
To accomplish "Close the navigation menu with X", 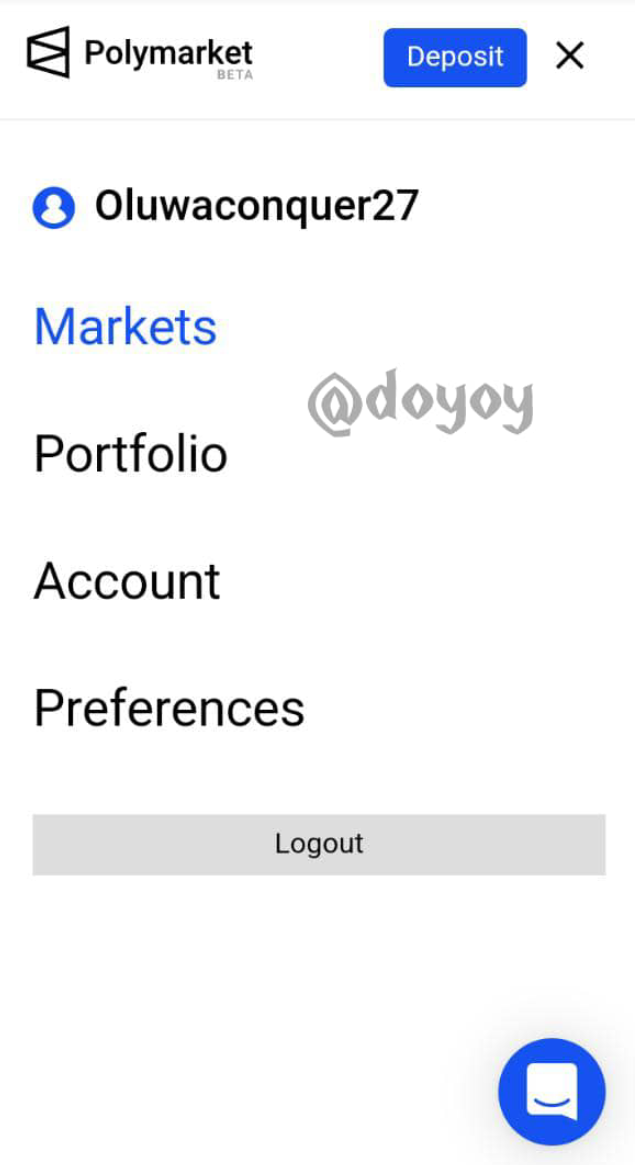I will click(x=569, y=56).
